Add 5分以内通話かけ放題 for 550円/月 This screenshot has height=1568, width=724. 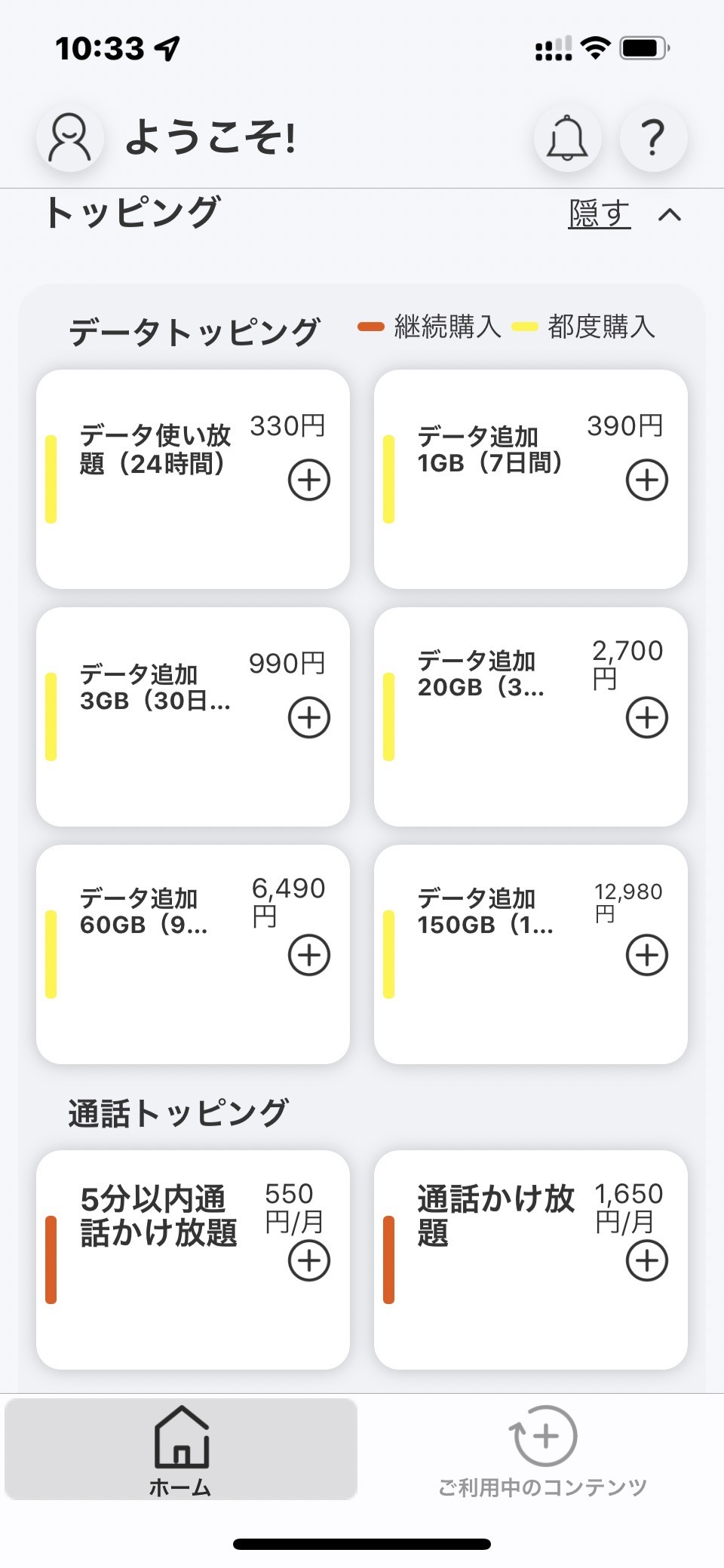(x=309, y=1260)
